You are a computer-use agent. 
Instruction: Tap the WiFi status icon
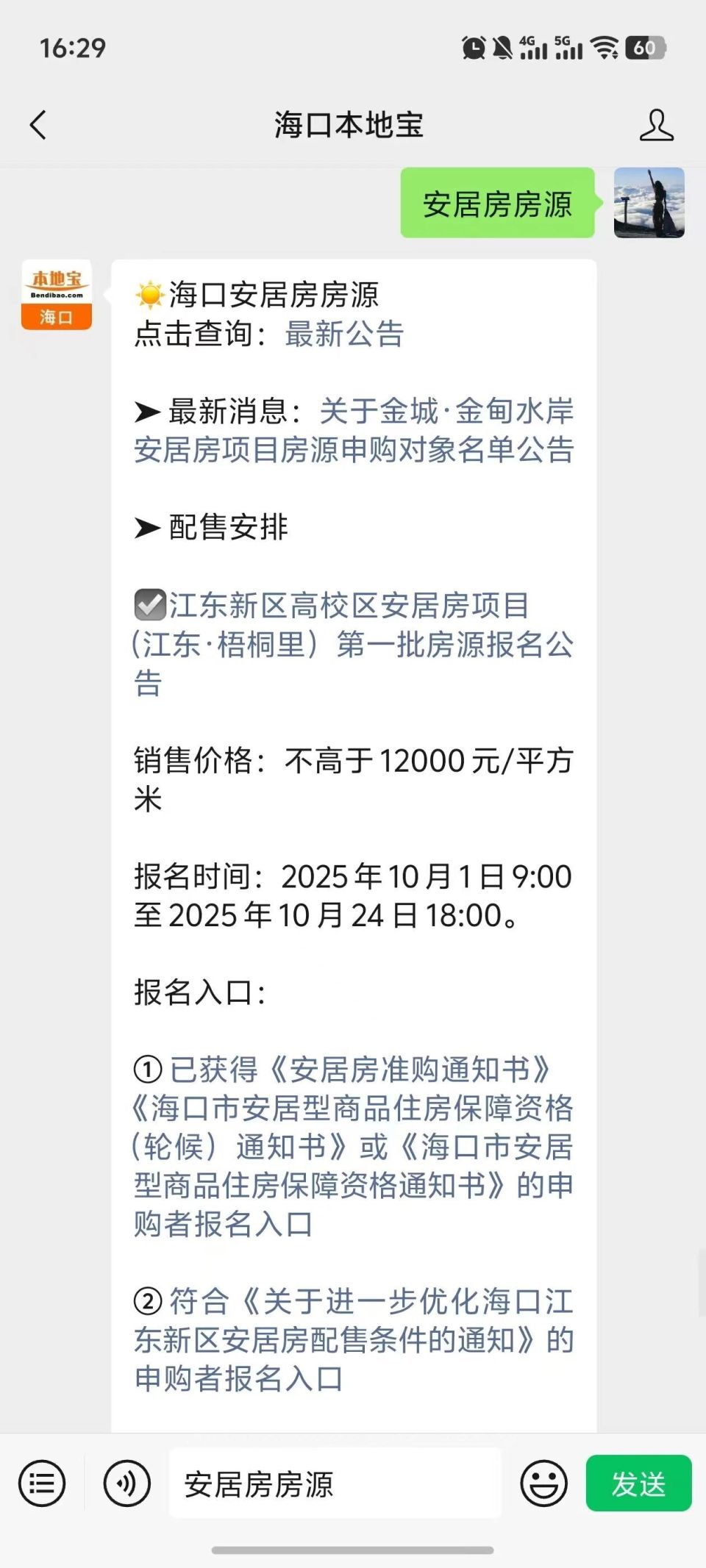[x=605, y=46]
